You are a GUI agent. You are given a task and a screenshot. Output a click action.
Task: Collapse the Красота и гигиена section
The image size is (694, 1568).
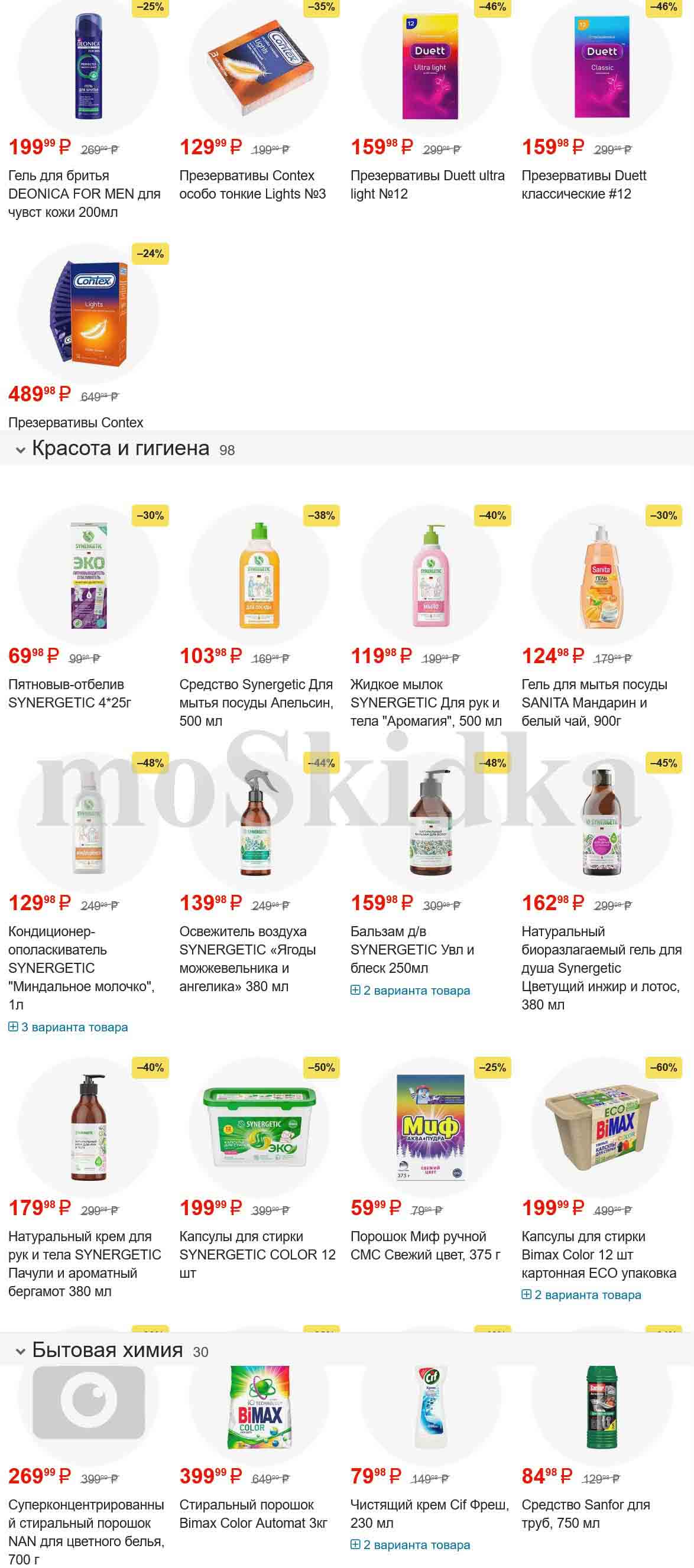[21, 450]
